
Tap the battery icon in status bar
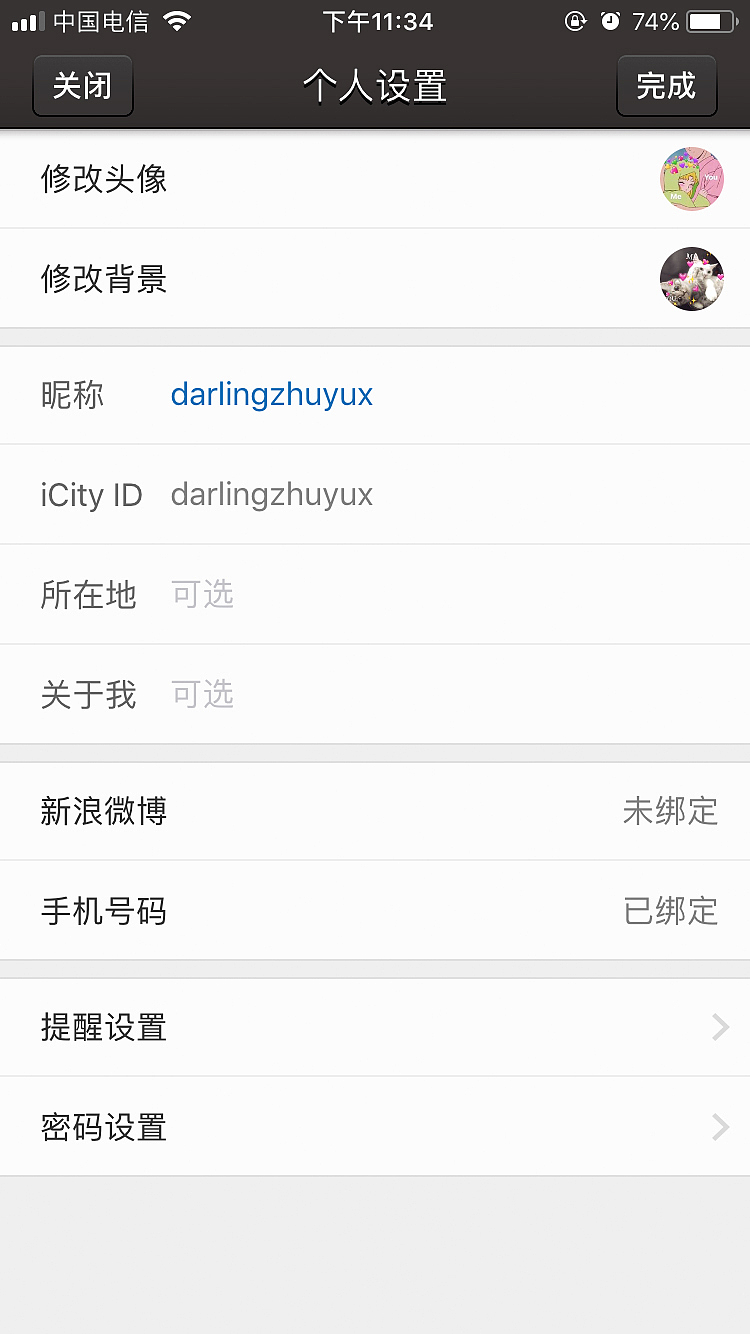coord(712,20)
